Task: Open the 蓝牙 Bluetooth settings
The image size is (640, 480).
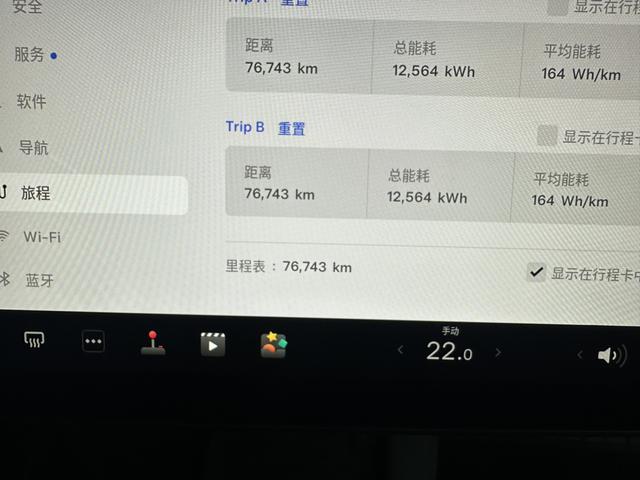Action: pos(40,281)
